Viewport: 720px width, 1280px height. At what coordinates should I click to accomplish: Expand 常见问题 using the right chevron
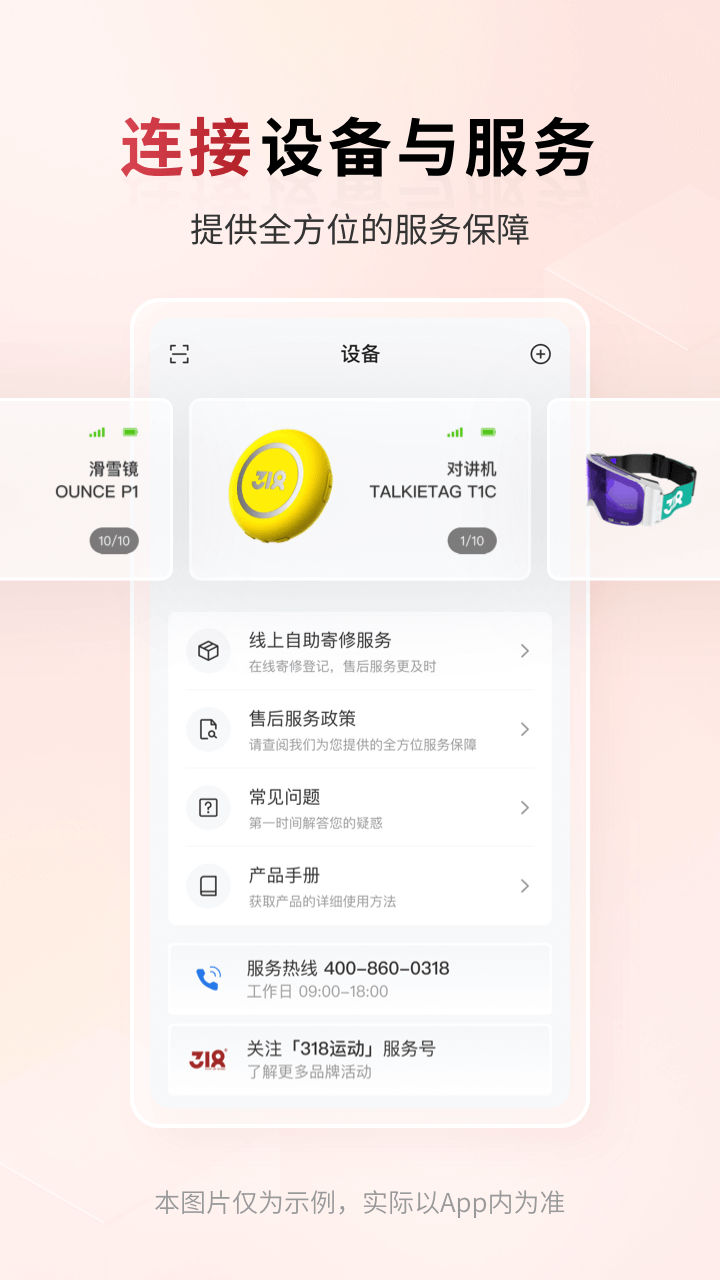[524, 807]
